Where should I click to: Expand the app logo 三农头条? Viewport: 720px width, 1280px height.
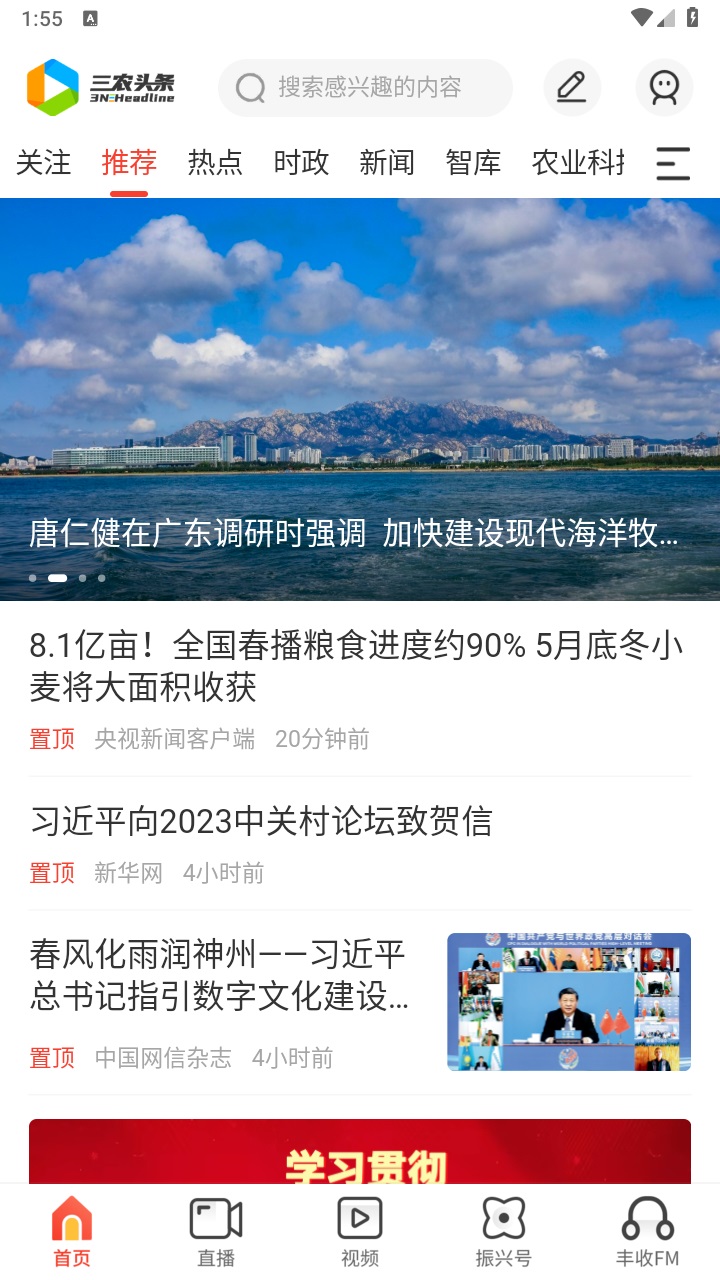click(x=103, y=87)
